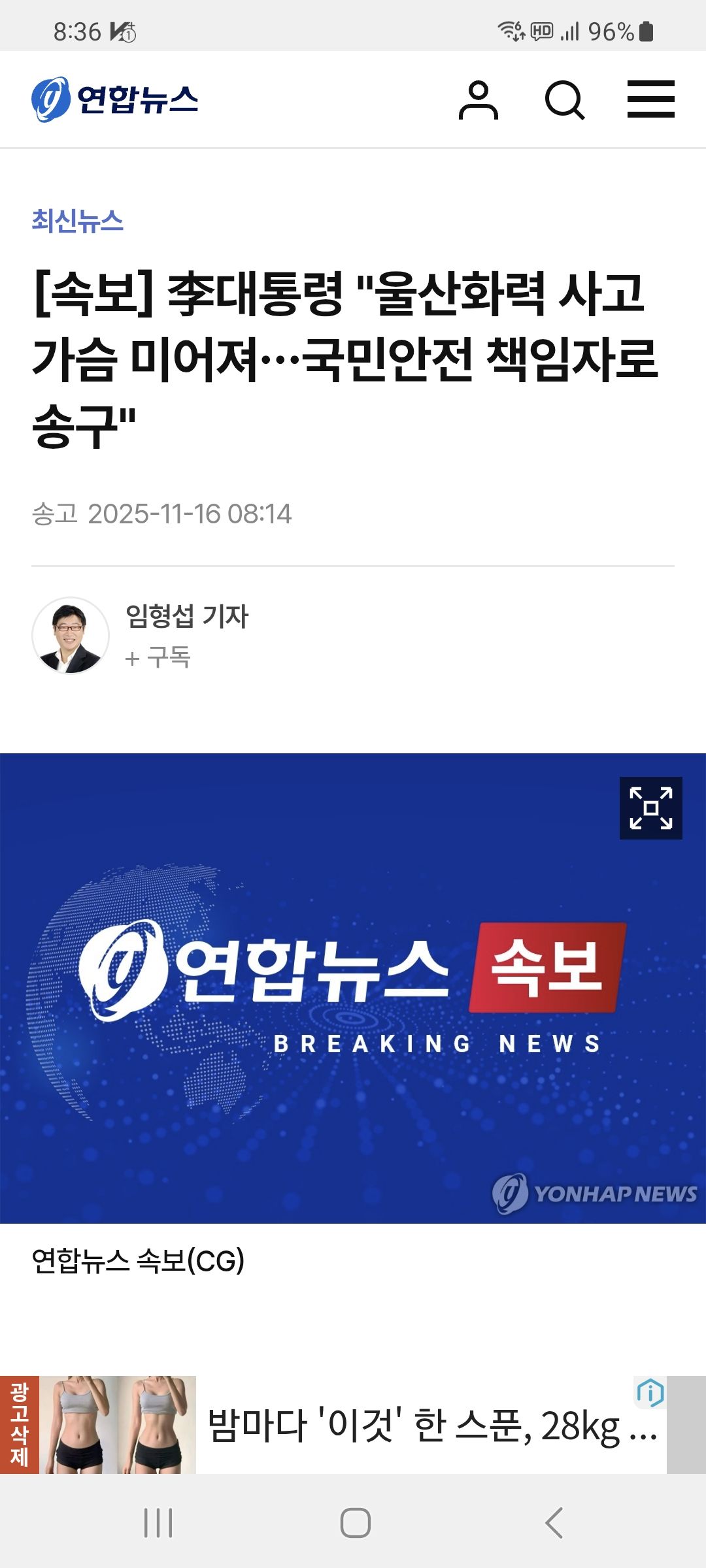Open the 28kg ad banner
This screenshot has width=706, height=1568.
[x=431, y=1426]
